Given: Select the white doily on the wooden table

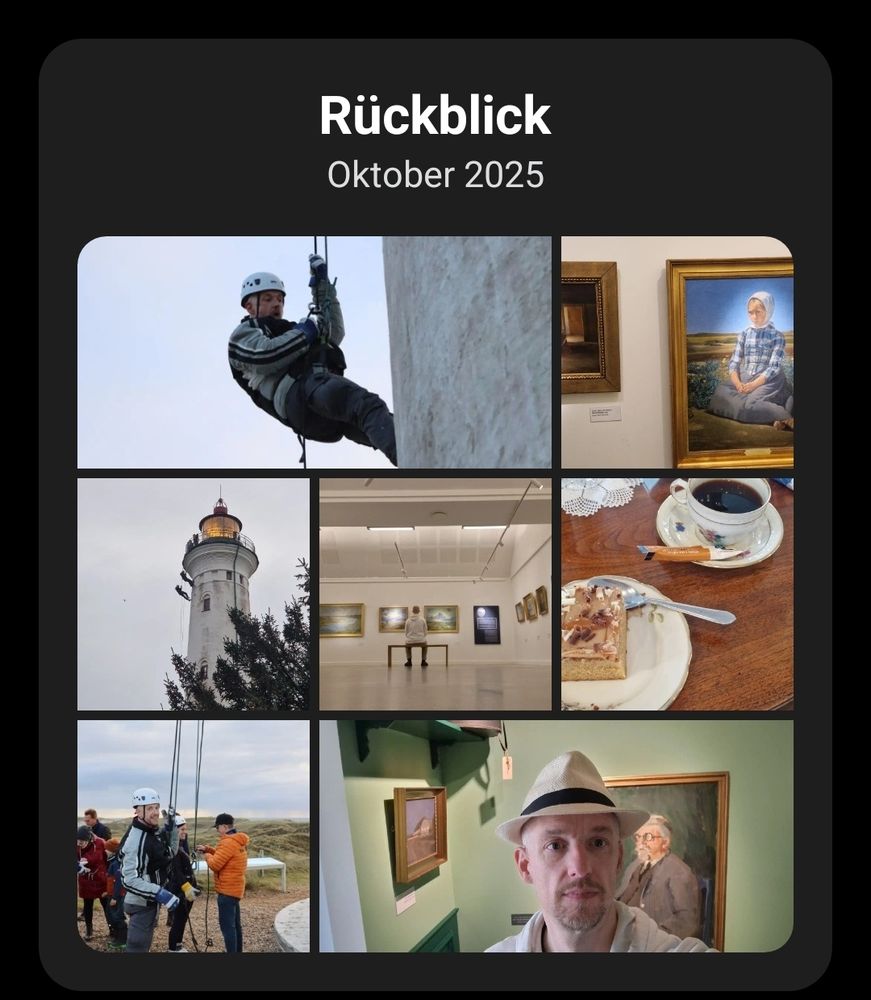Looking at the screenshot, I should (x=600, y=492).
